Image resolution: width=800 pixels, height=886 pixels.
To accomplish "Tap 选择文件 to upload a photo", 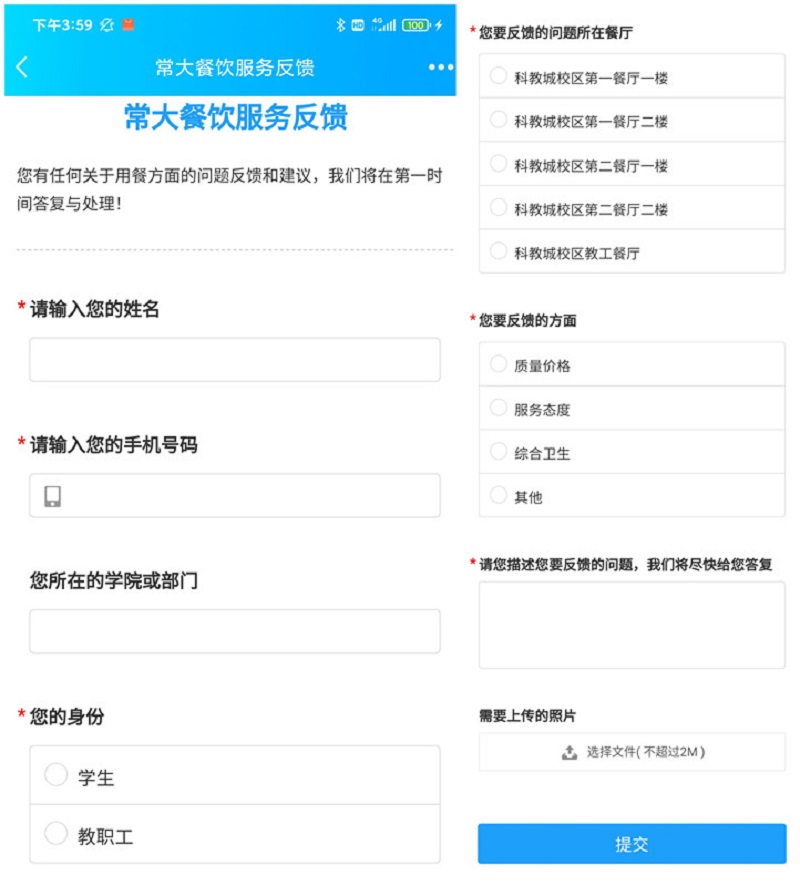I will (631, 752).
